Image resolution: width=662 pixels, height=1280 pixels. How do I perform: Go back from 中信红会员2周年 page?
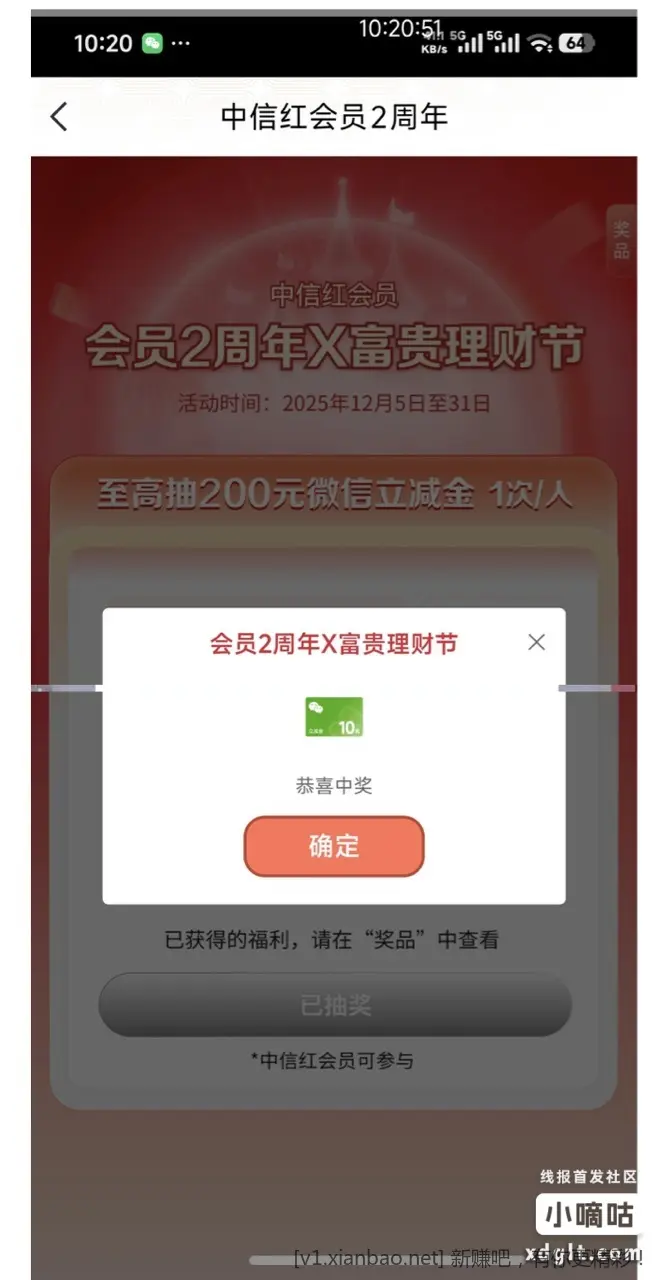59,117
